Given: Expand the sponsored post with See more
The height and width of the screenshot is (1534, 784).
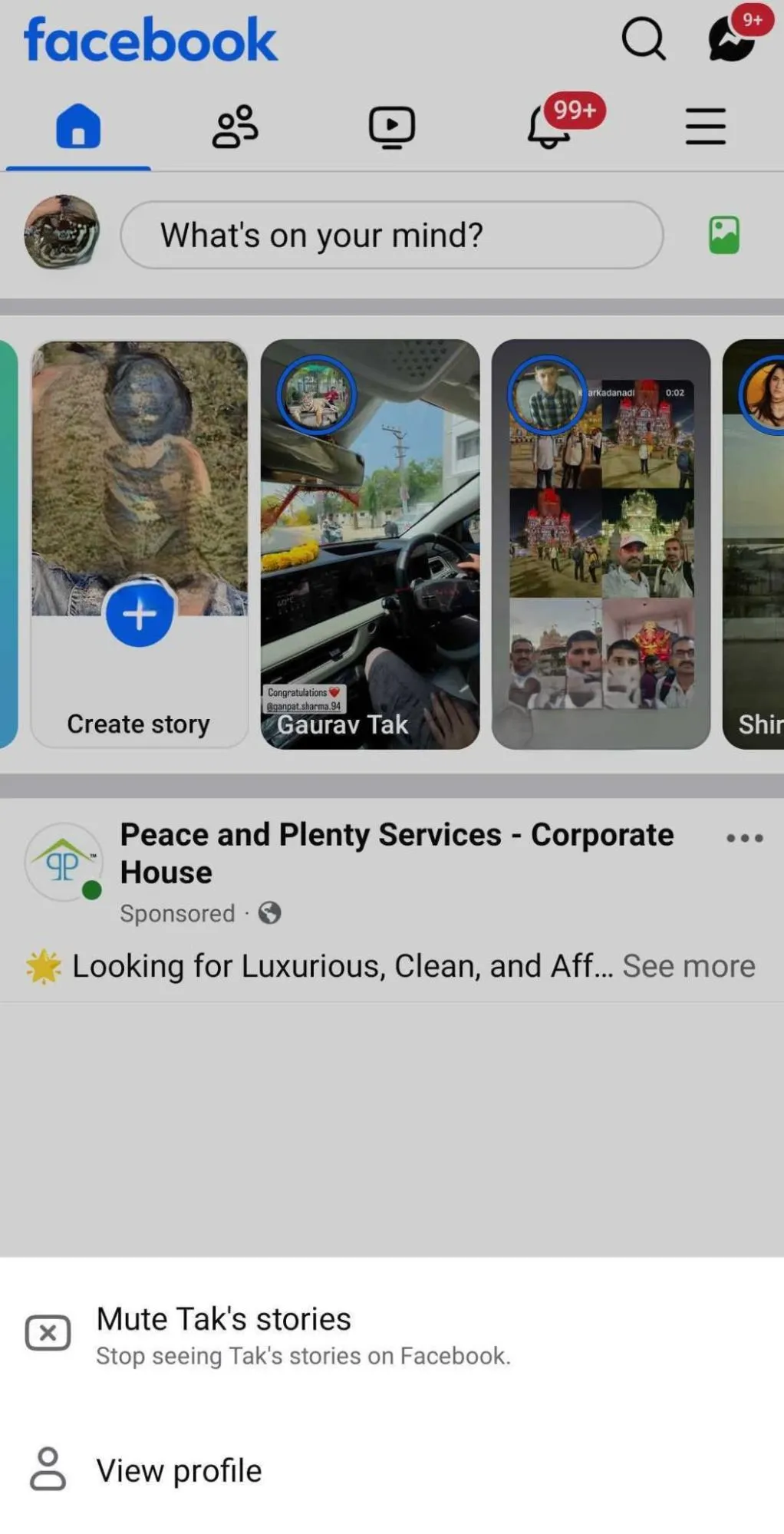Looking at the screenshot, I should click(688, 966).
